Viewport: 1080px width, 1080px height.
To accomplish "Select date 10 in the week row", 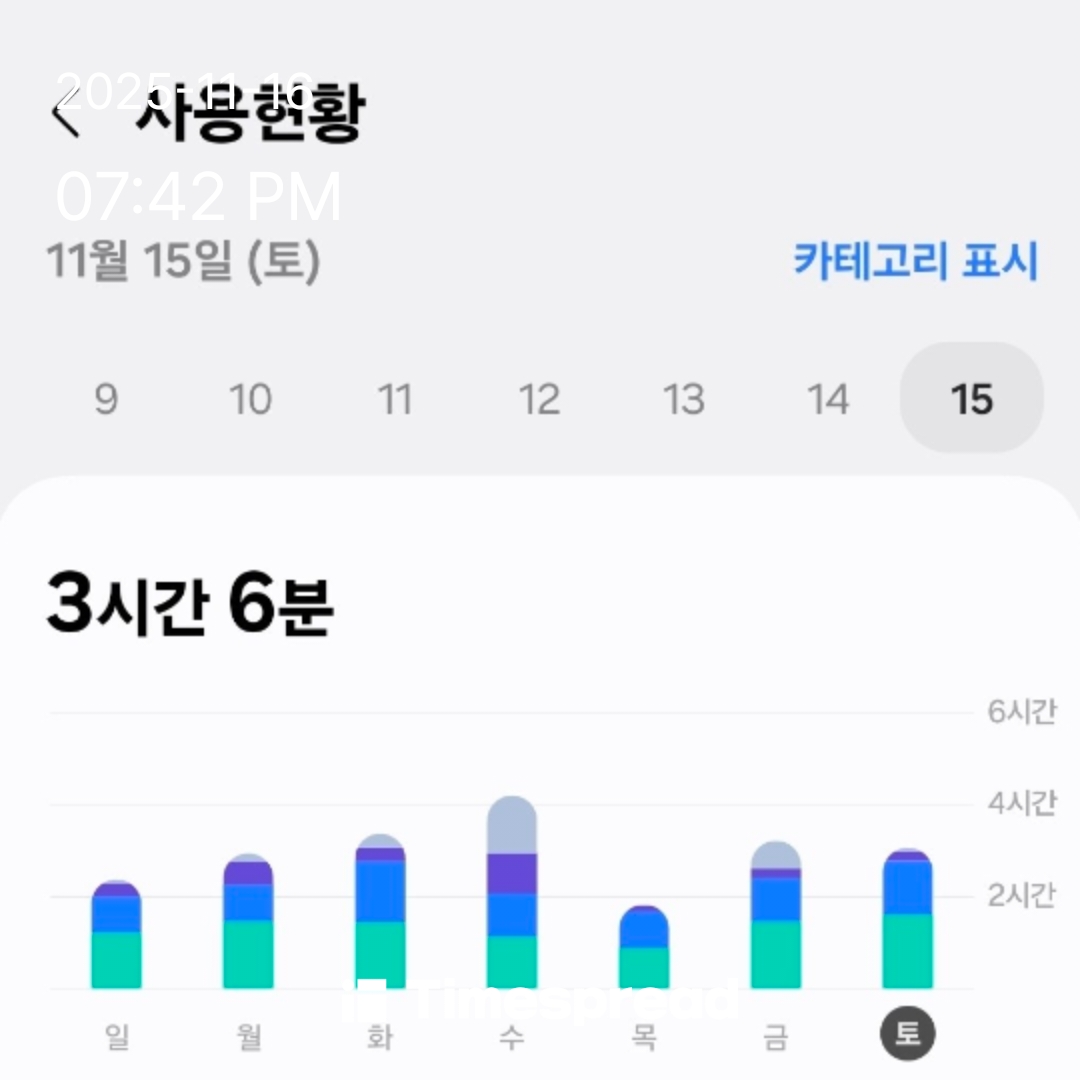I will pyautogui.click(x=250, y=400).
